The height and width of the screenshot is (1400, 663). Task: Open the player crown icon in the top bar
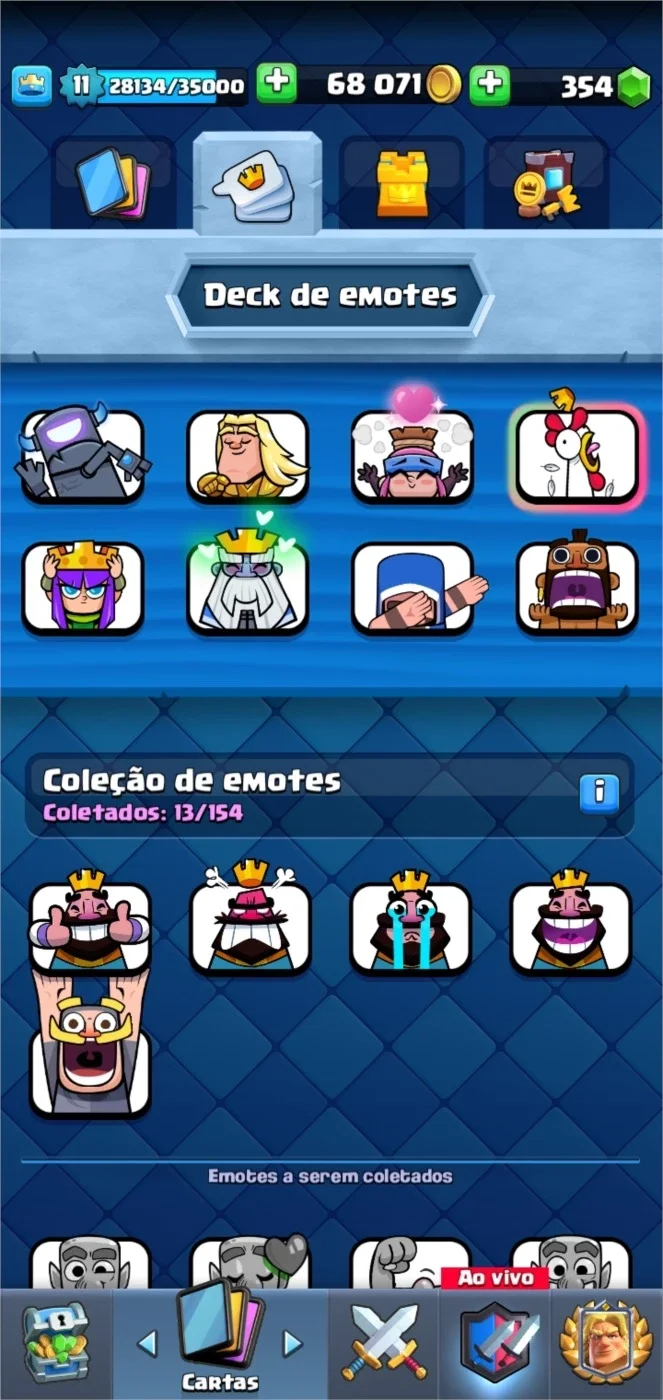pos(32,86)
